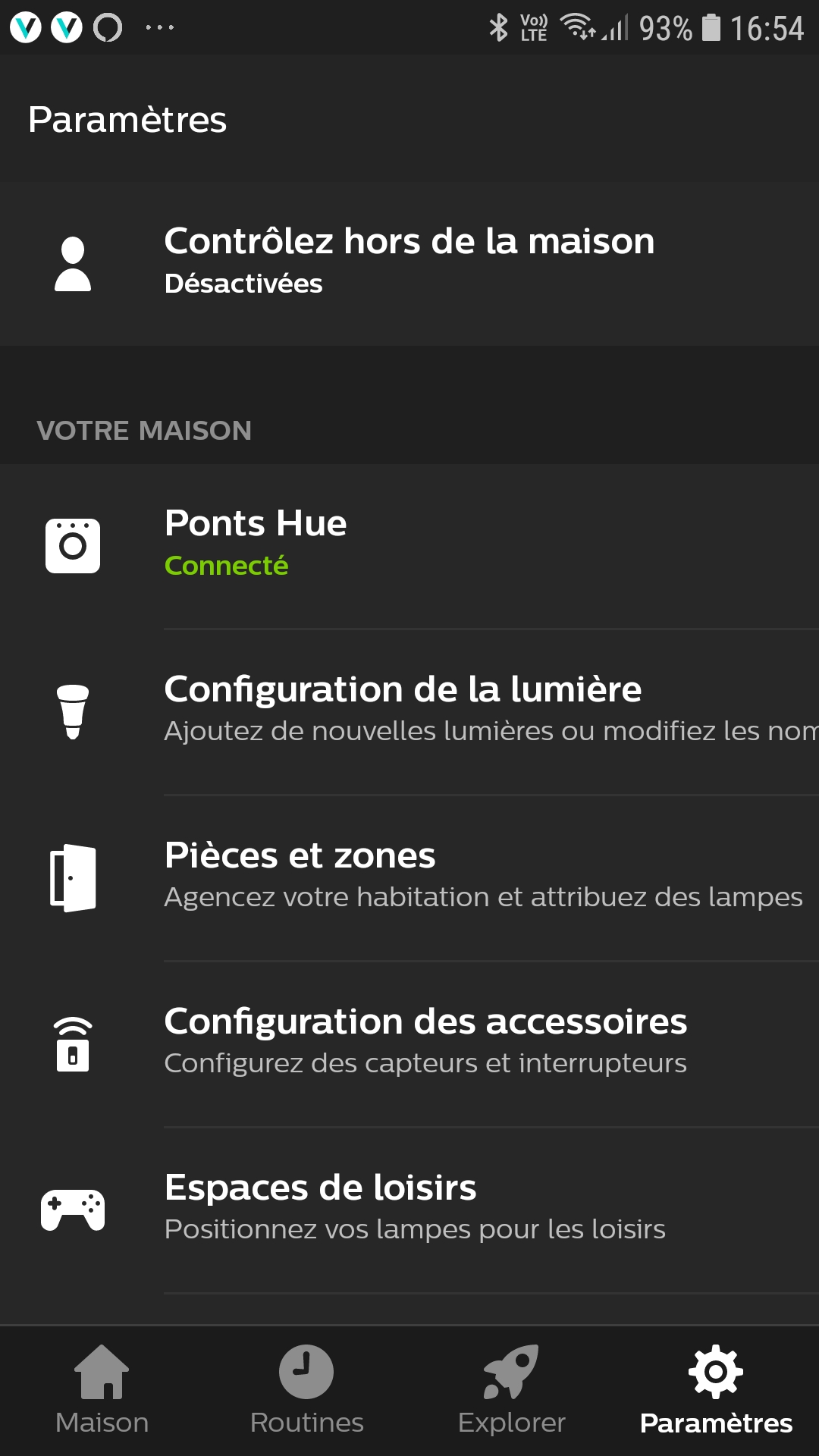Switch to the Maison tab

pyautogui.click(x=102, y=1391)
